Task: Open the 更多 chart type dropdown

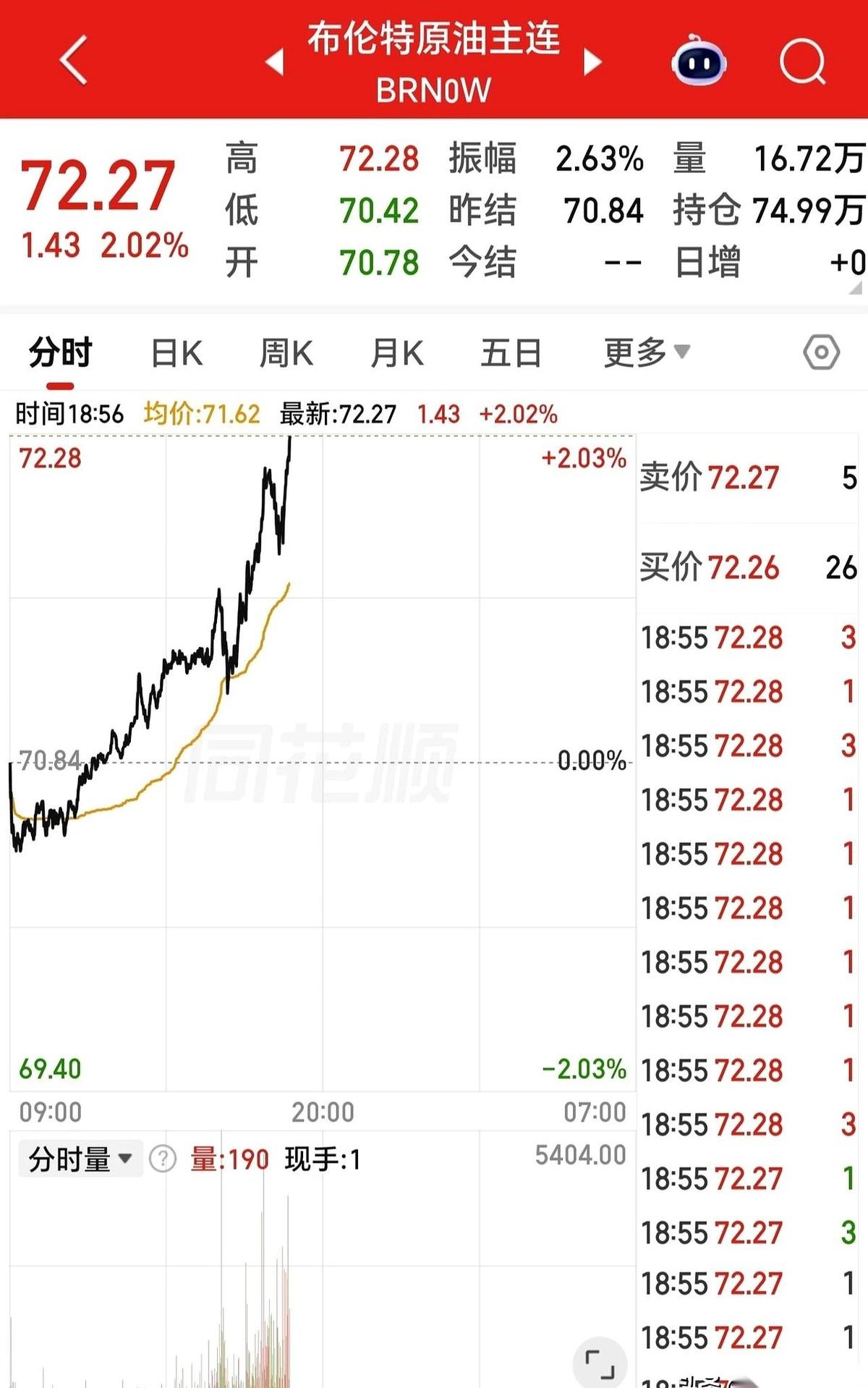Action: tap(644, 352)
